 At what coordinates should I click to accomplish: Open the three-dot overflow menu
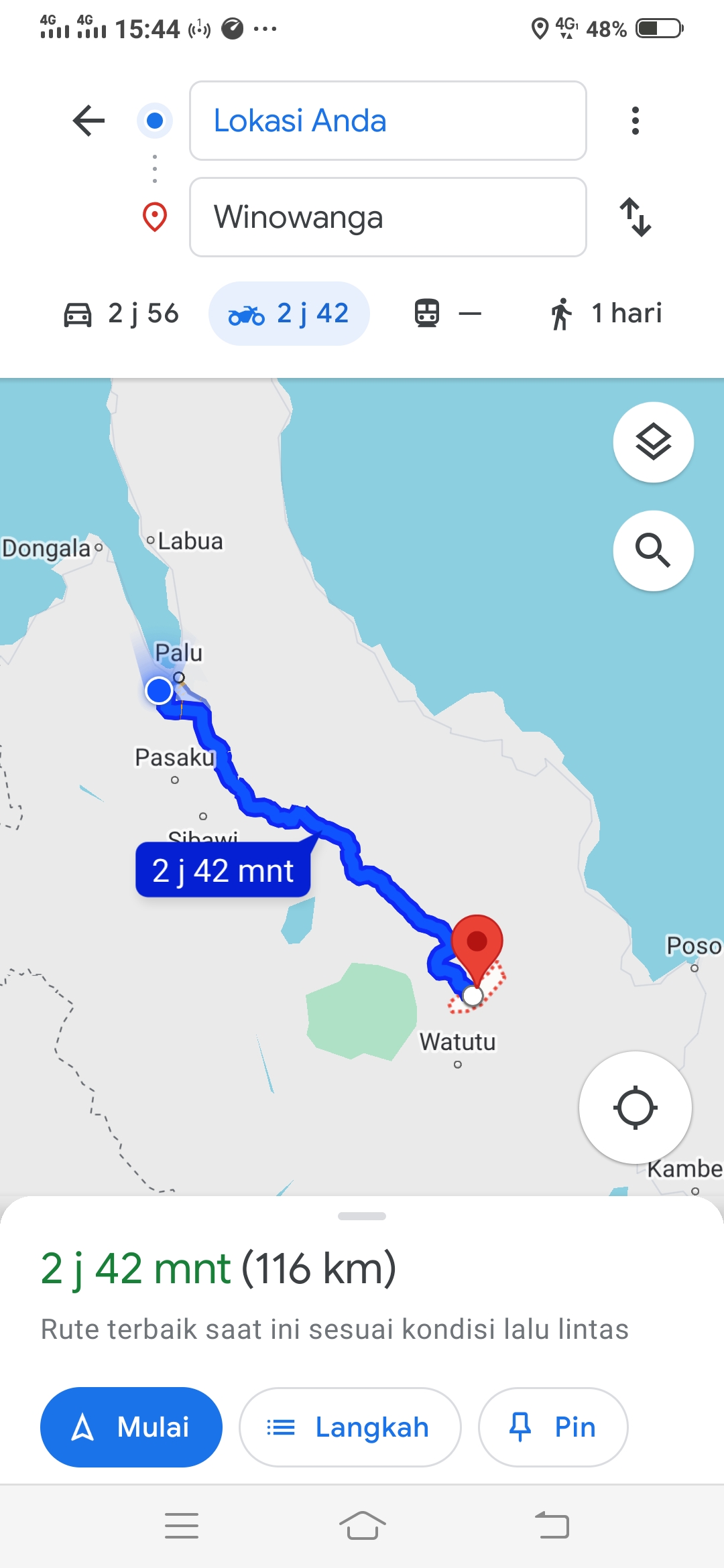(636, 121)
